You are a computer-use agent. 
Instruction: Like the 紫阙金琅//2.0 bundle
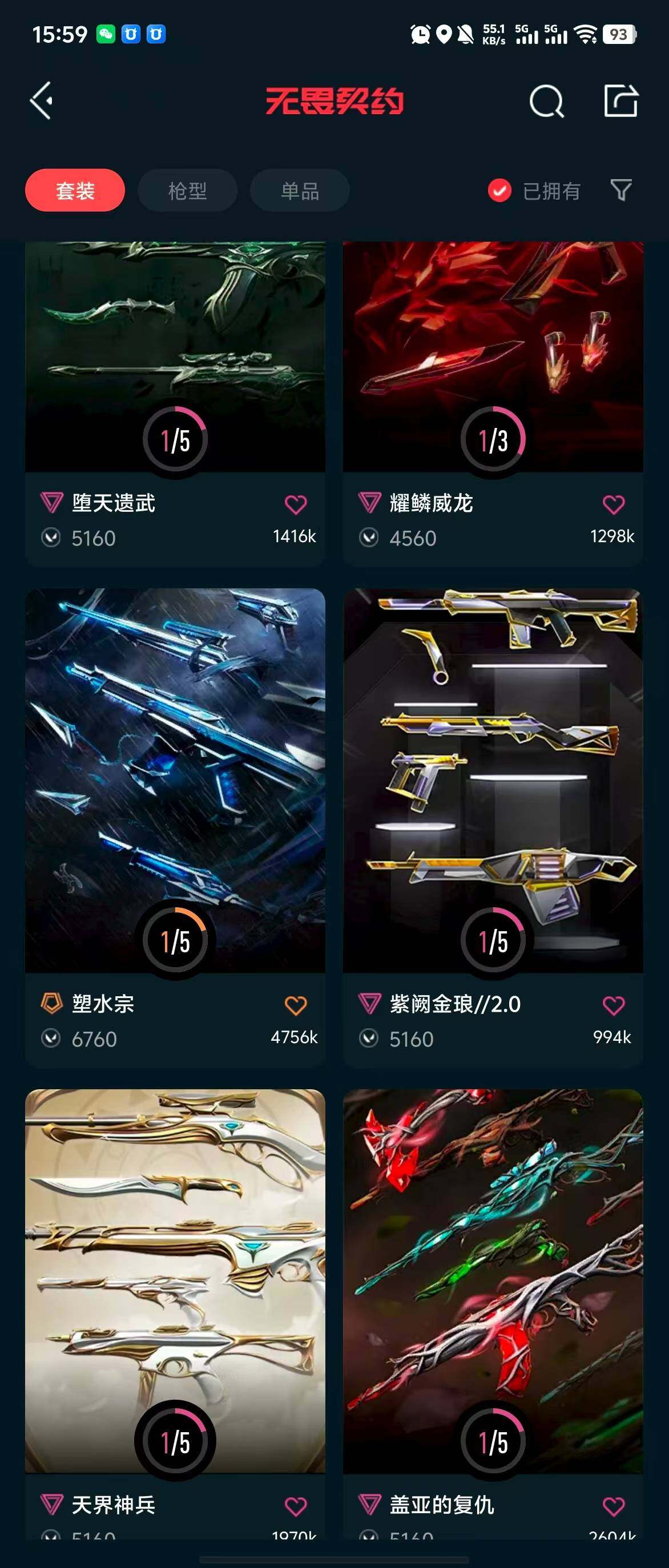613,1005
